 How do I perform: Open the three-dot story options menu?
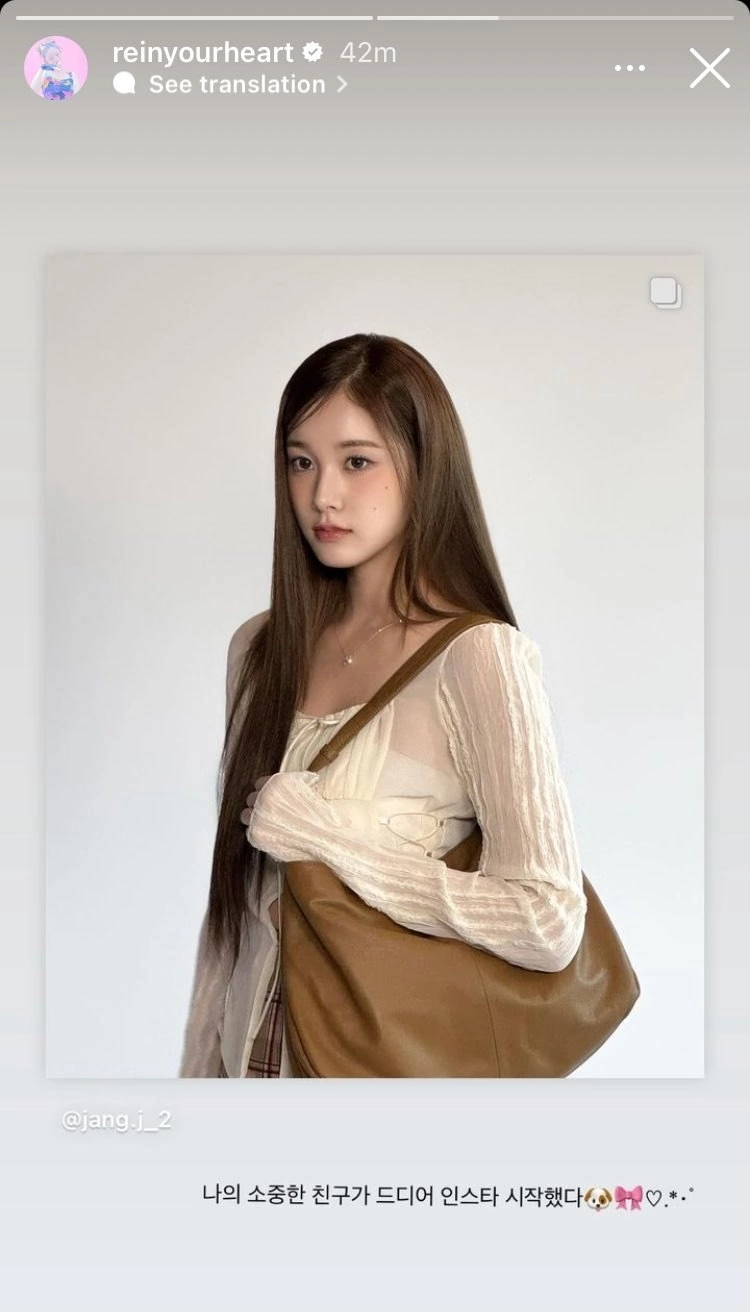coord(629,68)
